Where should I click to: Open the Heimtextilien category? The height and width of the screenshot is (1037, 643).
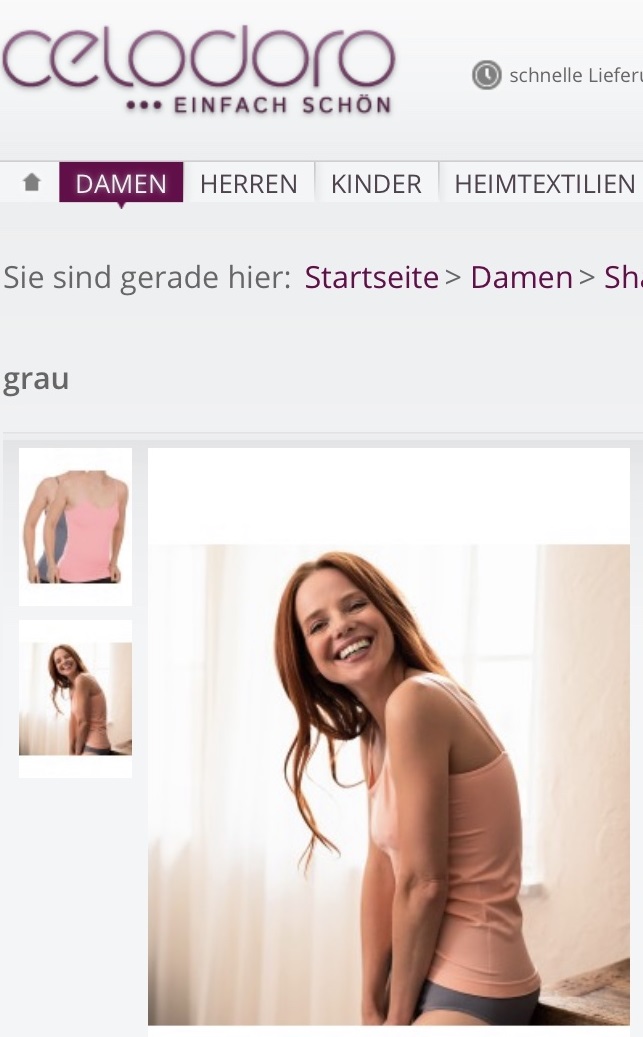[x=544, y=183]
